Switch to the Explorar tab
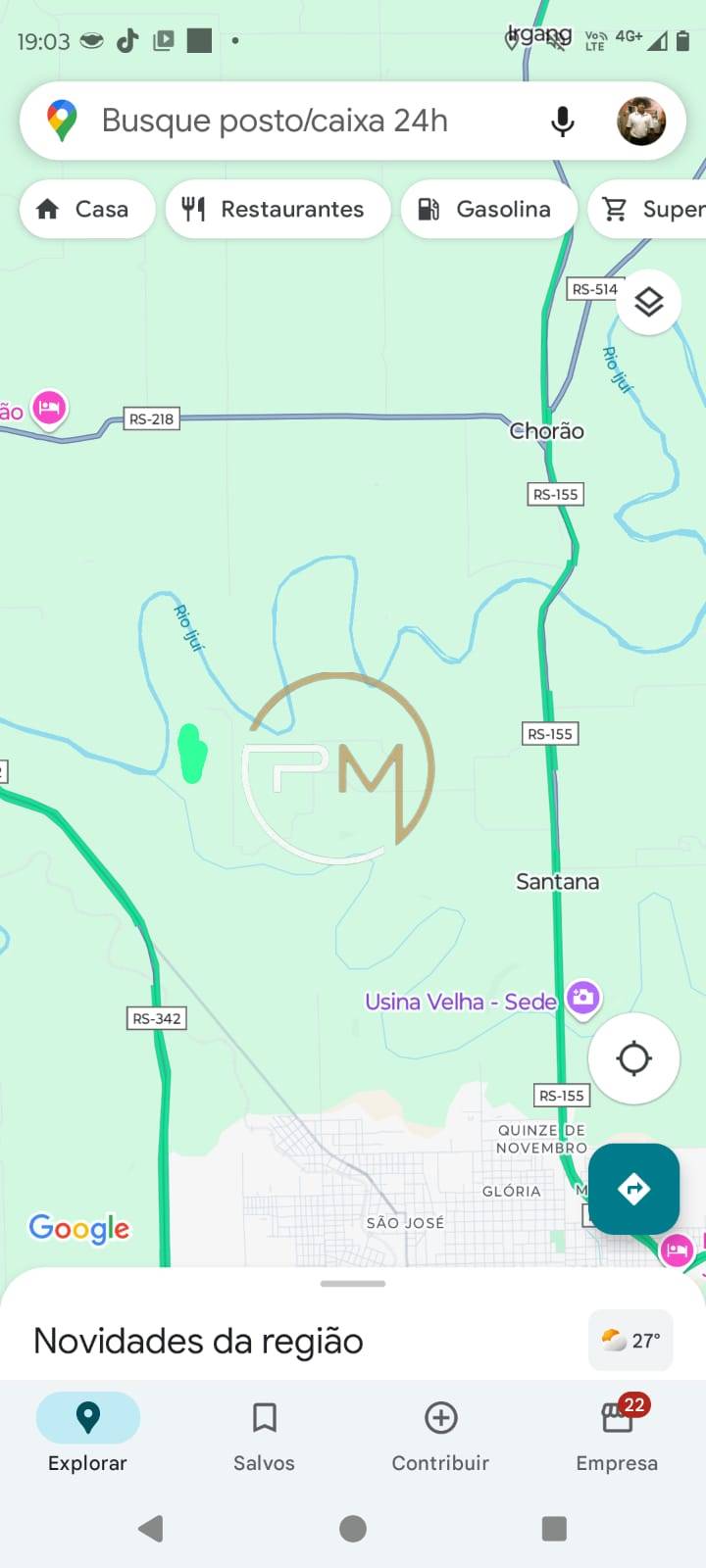706x1568 pixels. tap(87, 1435)
